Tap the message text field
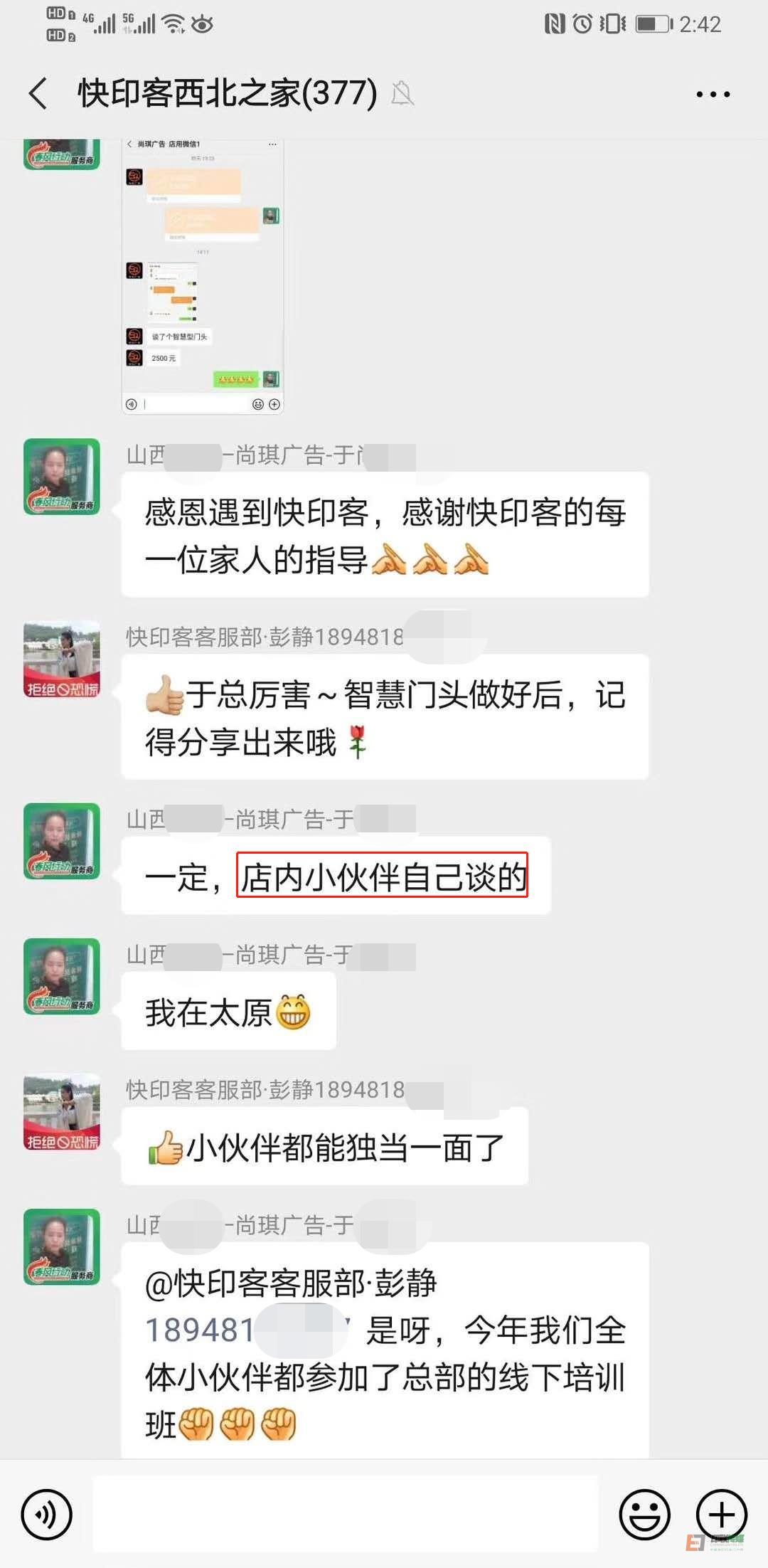This screenshot has width=768, height=1568. pyautogui.click(x=346, y=1513)
